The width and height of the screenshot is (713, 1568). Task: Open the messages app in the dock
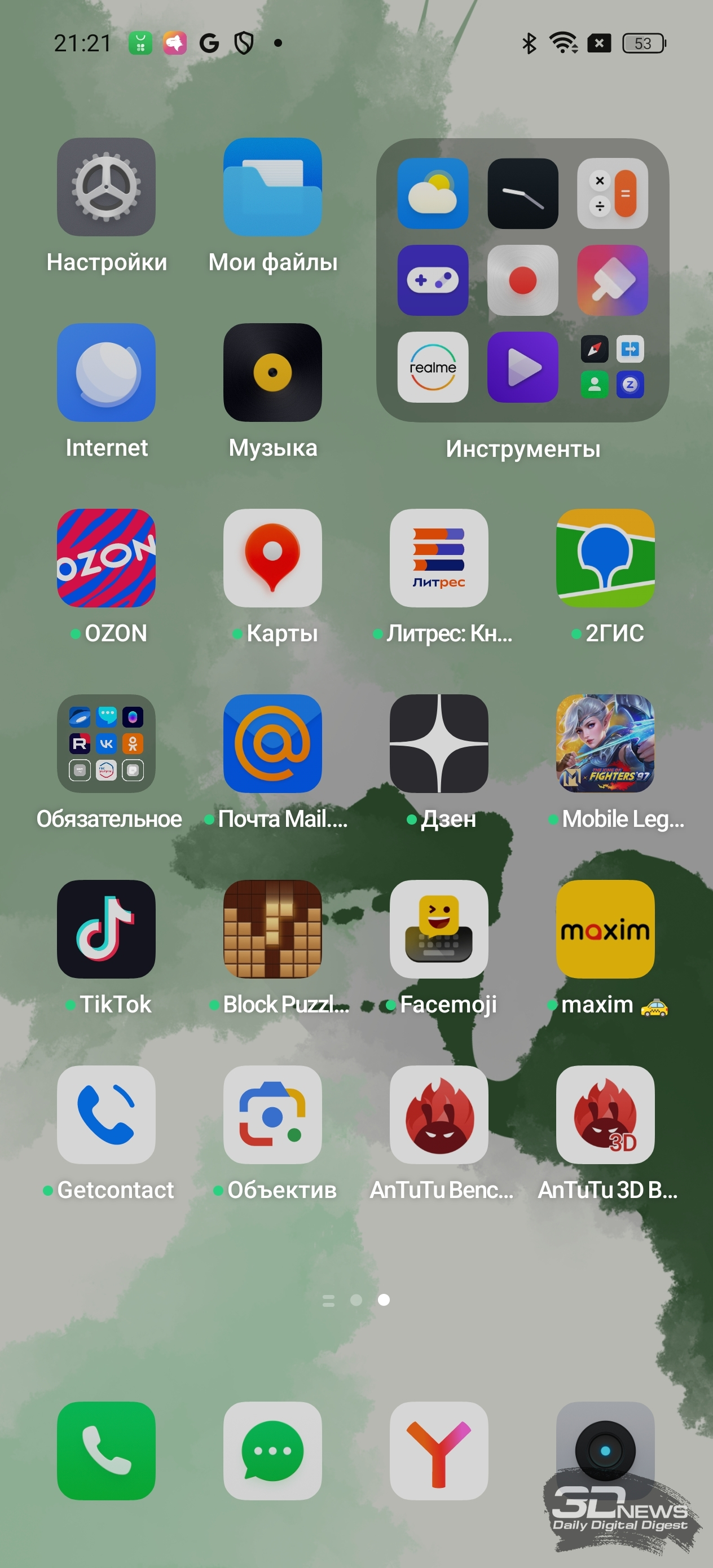pos(272,1451)
